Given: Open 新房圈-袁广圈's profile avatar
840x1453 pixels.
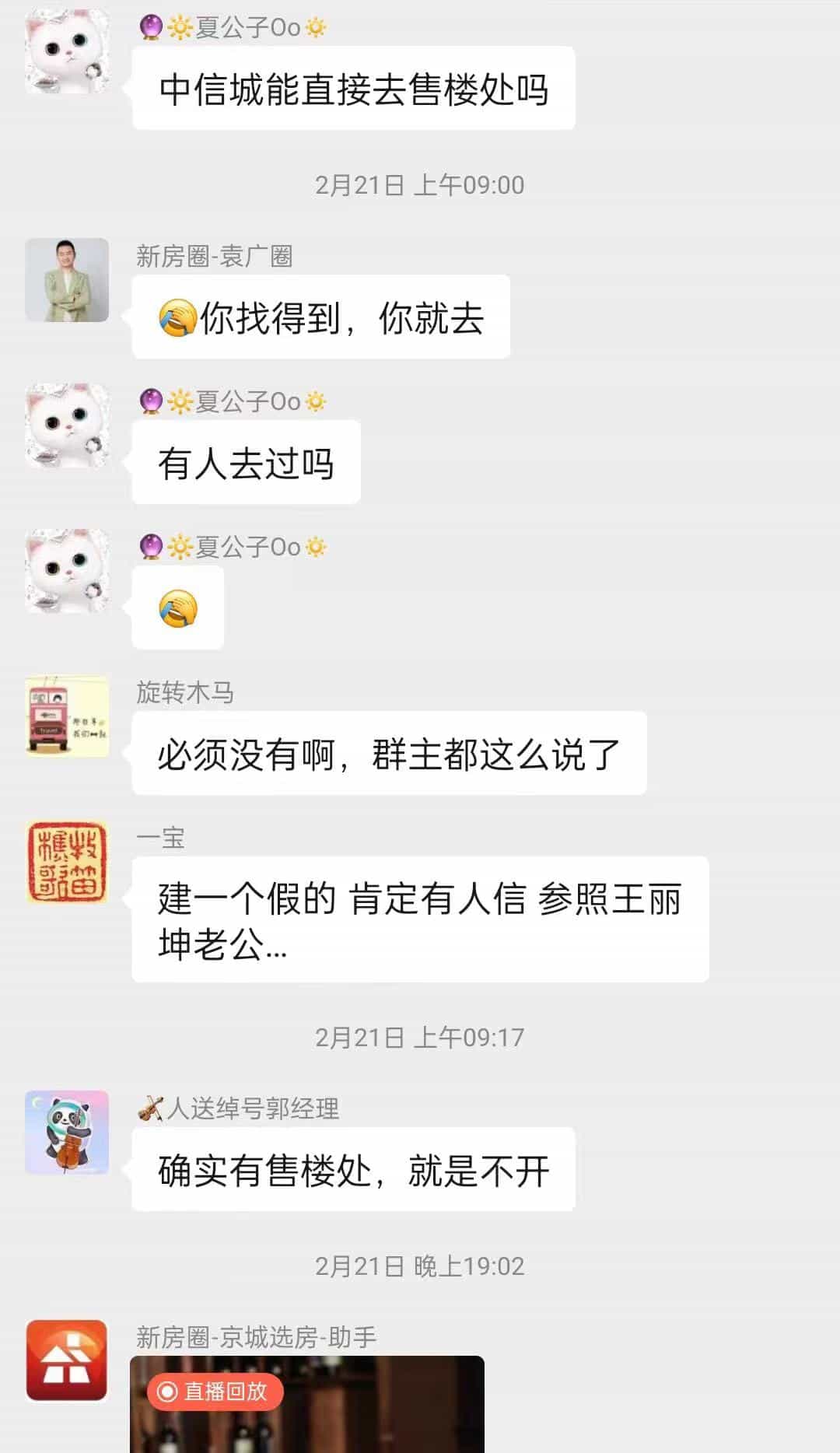Looking at the screenshot, I should [67, 280].
